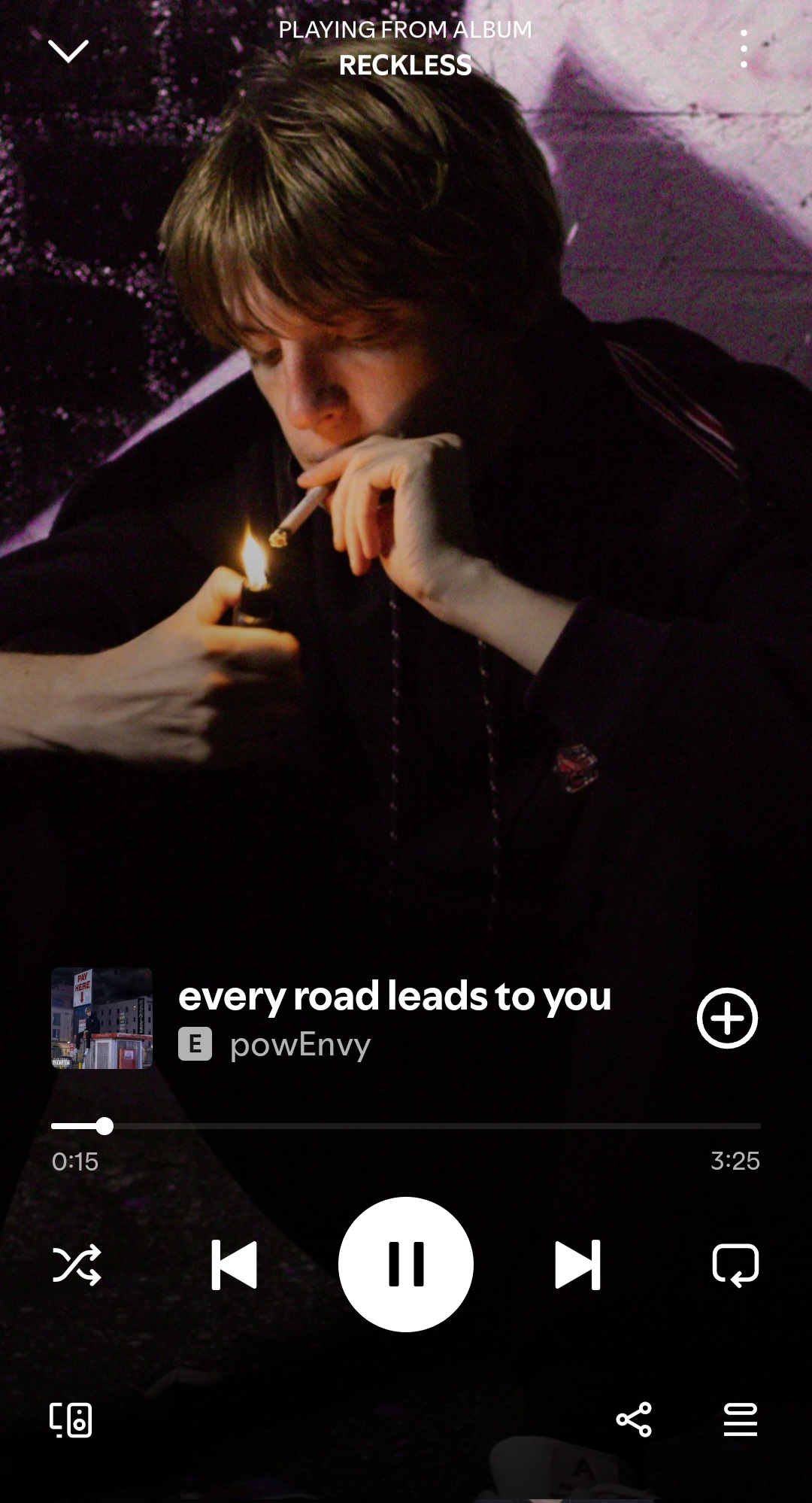
Task: Open the powEnvy artist page
Action: pos(301,1045)
